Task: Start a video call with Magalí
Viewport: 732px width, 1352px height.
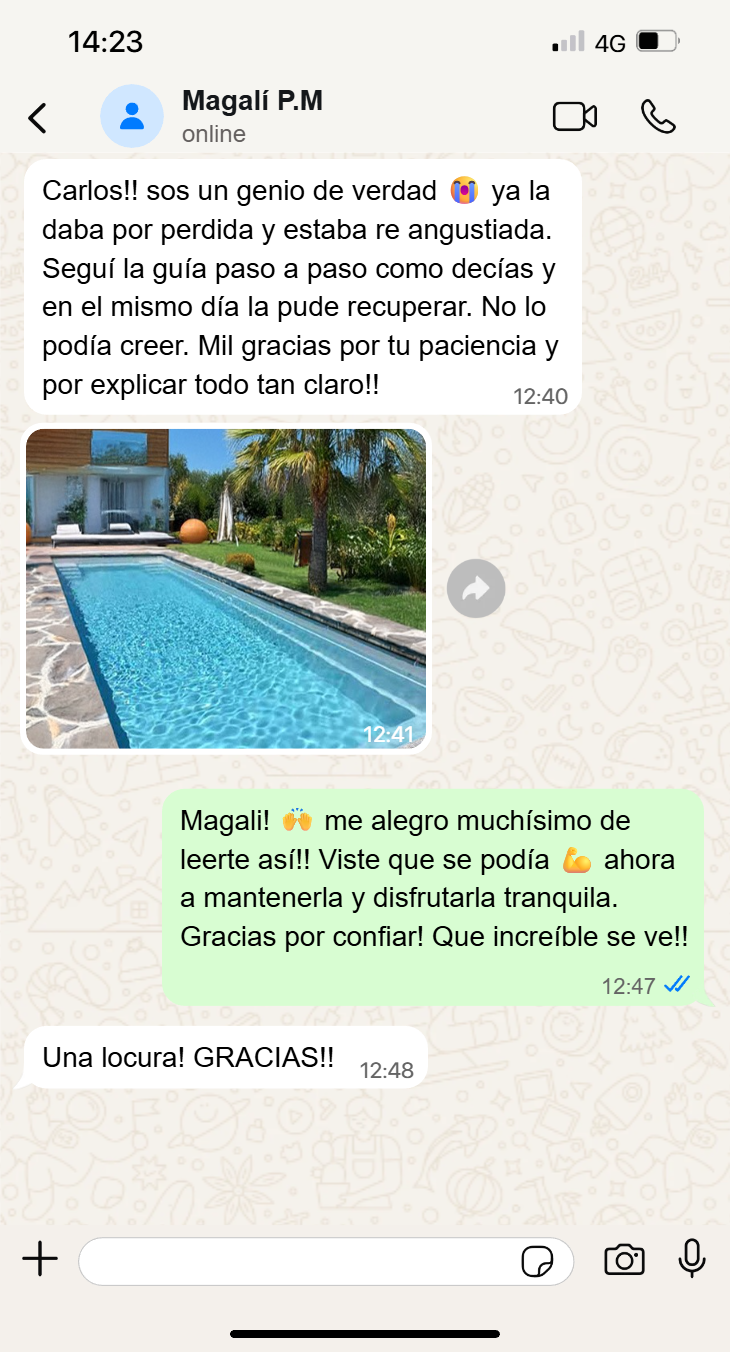Action: [x=575, y=117]
